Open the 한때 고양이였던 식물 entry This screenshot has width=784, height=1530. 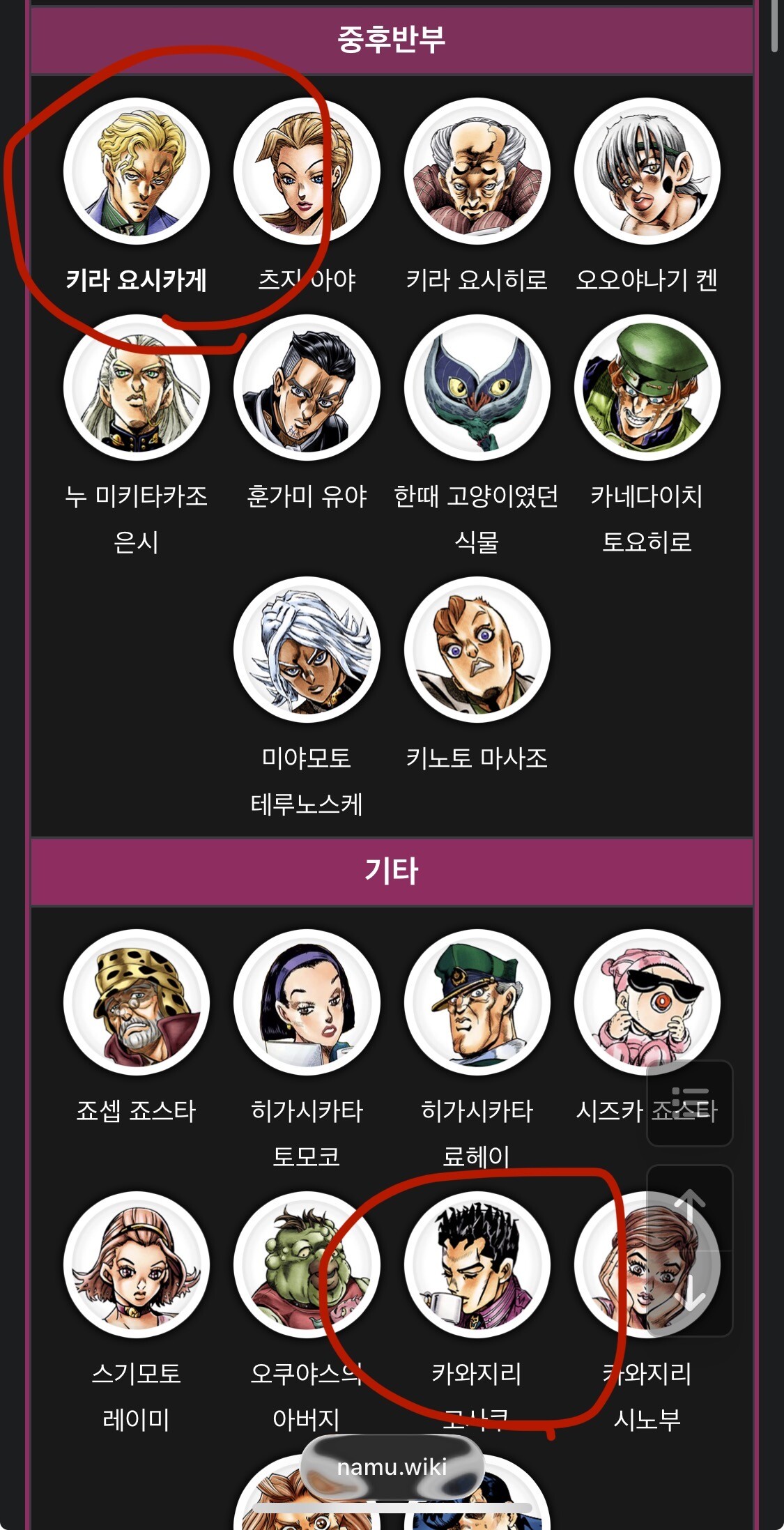(x=477, y=388)
